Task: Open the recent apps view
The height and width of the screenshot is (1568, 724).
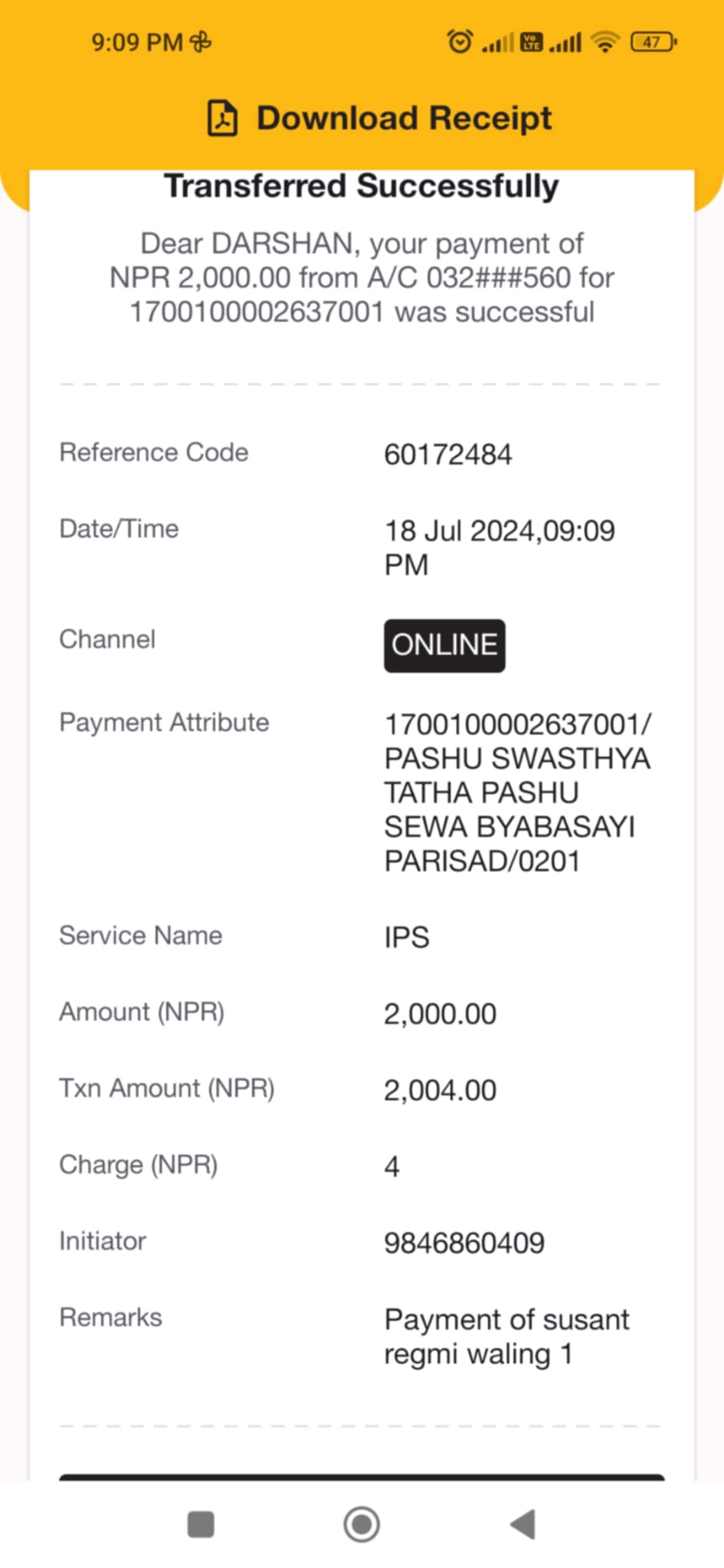Action: click(201, 1524)
